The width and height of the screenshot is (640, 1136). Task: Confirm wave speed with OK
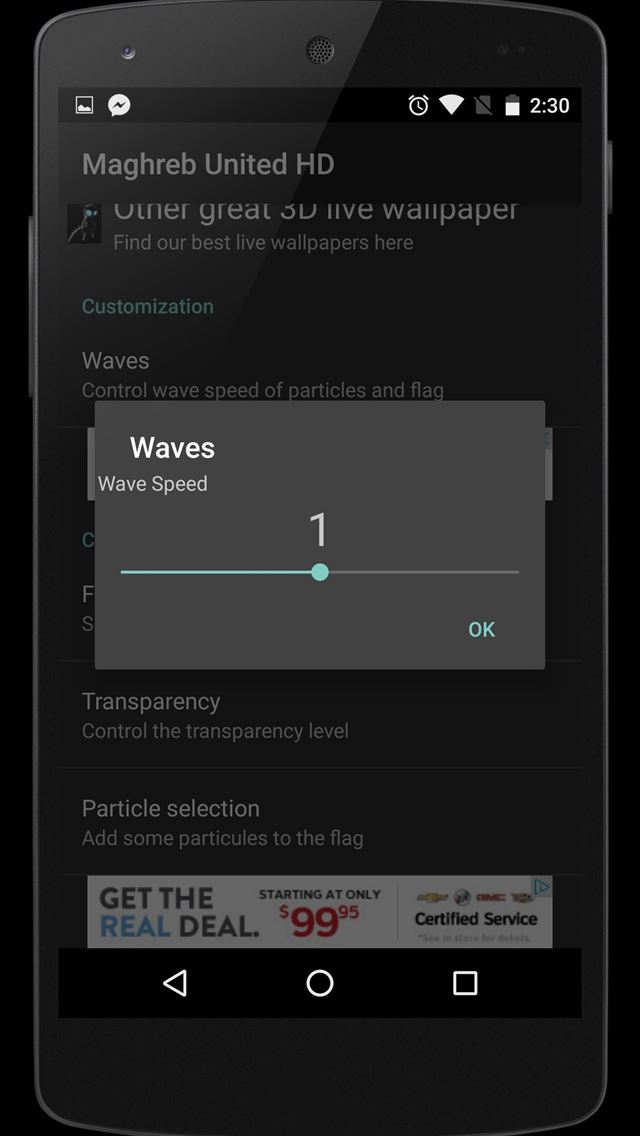[481, 629]
